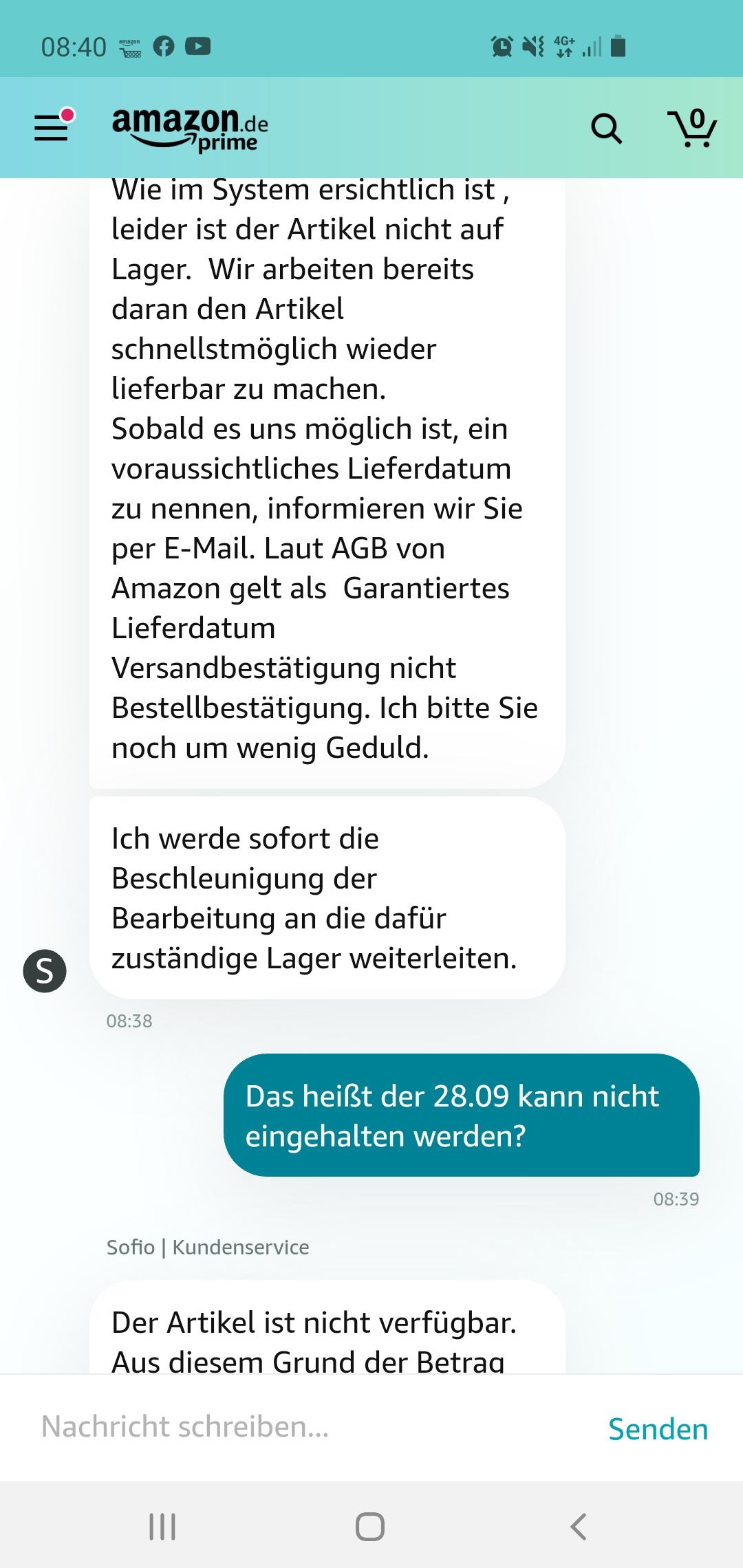Open the search magnifier
Screen dimensions: 743x1568
[x=606, y=129]
